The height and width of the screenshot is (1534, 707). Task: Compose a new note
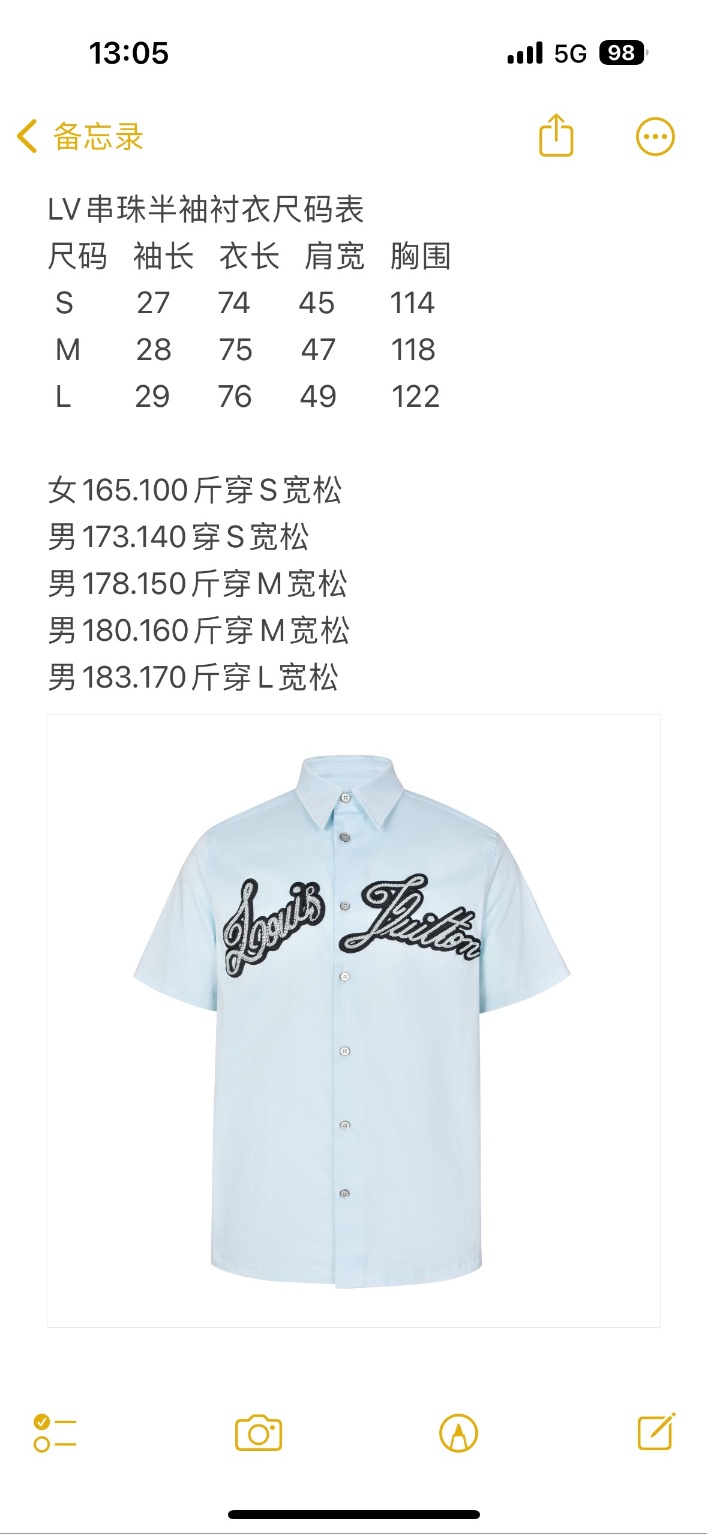click(x=656, y=1432)
